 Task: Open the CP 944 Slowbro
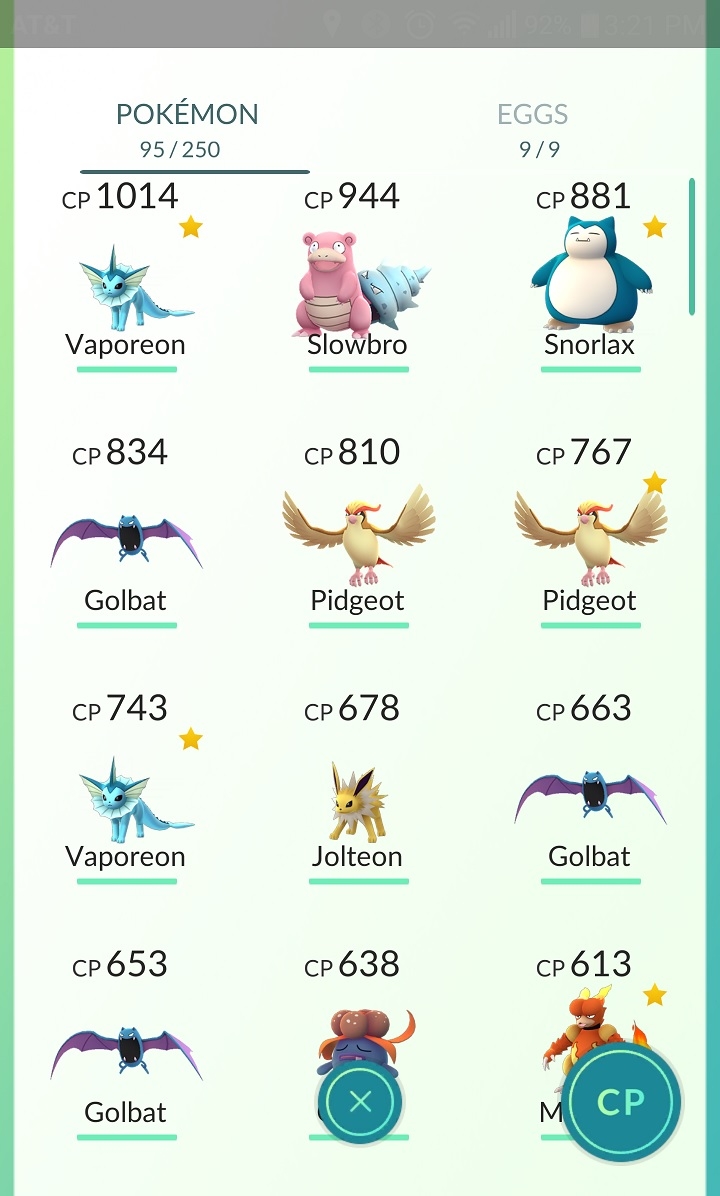358,285
